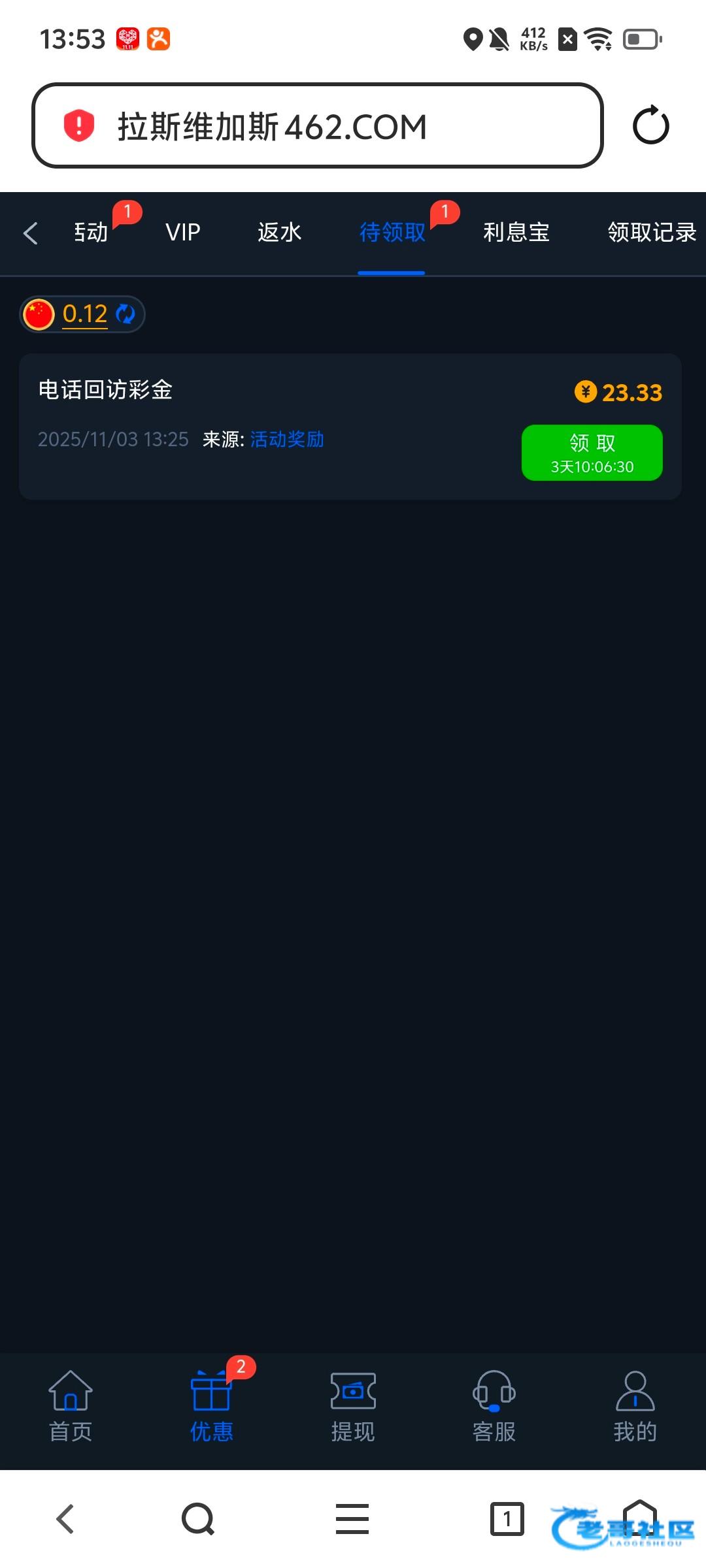
Task: Go back with the browser back arrow
Action: (65, 1519)
